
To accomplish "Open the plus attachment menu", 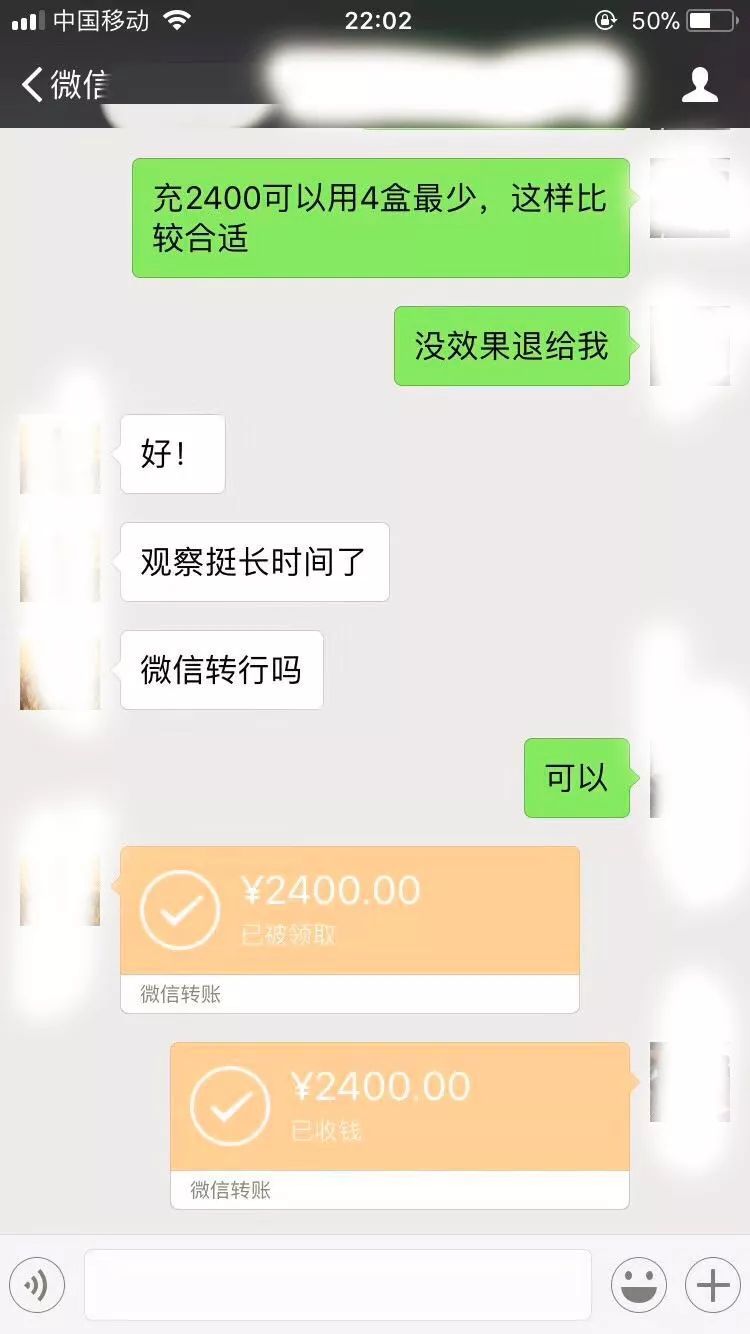I will [x=712, y=1285].
